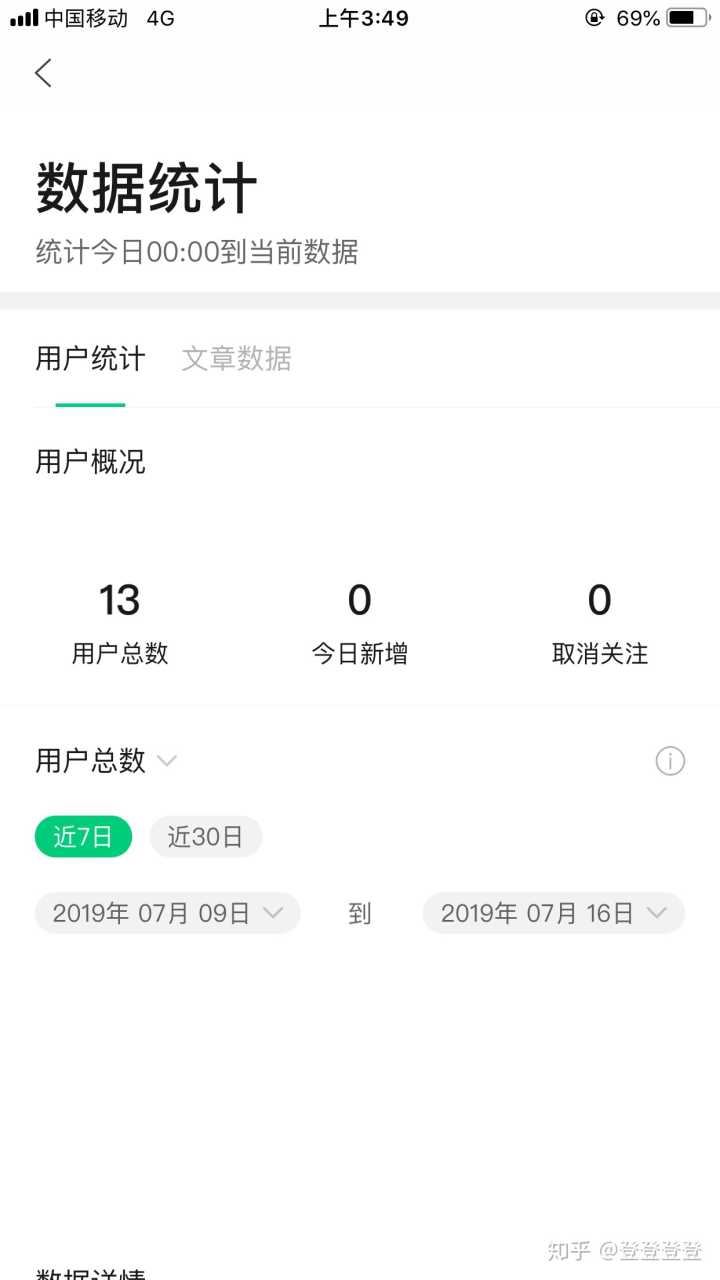Switch to the 文章数据 tab
This screenshot has height=1280, width=720.
tap(236, 358)
